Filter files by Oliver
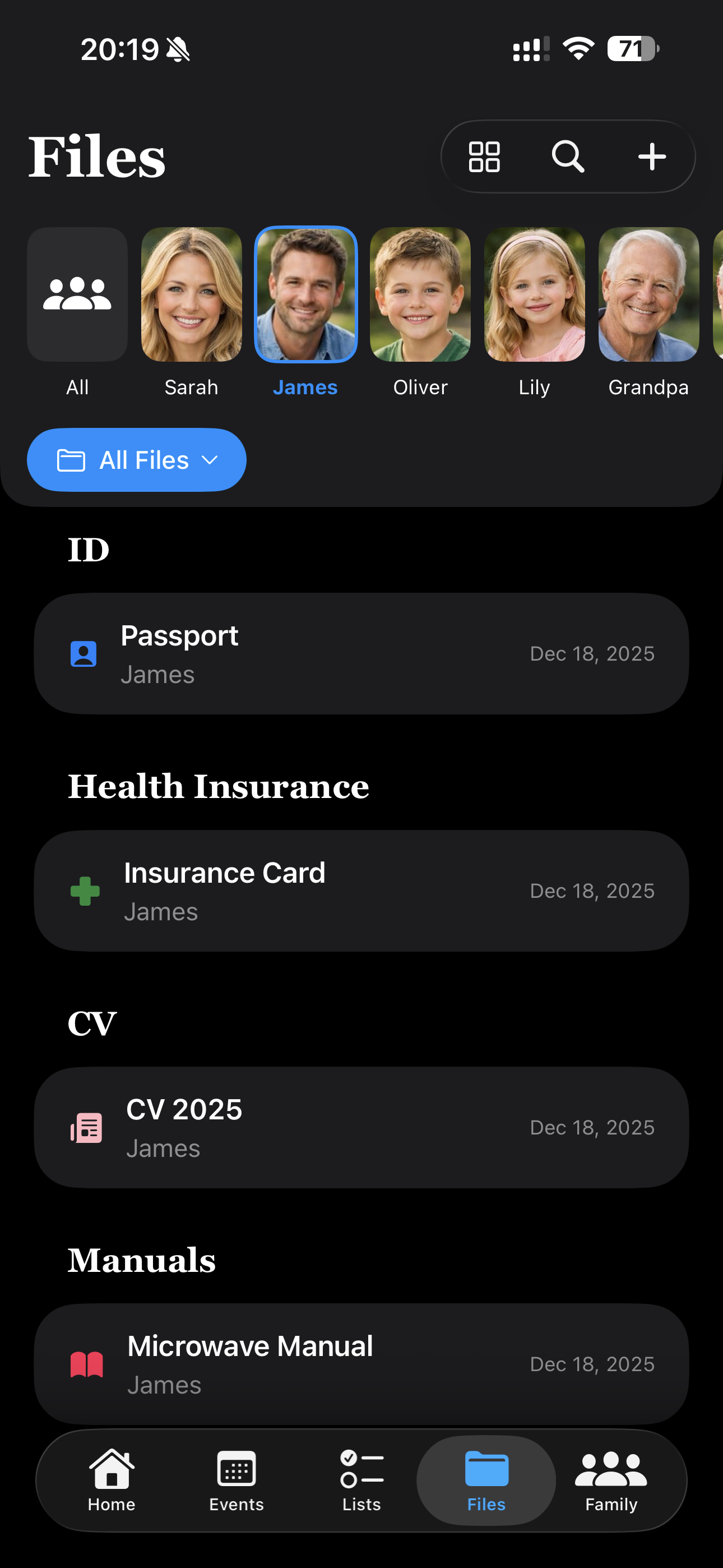 420,295
